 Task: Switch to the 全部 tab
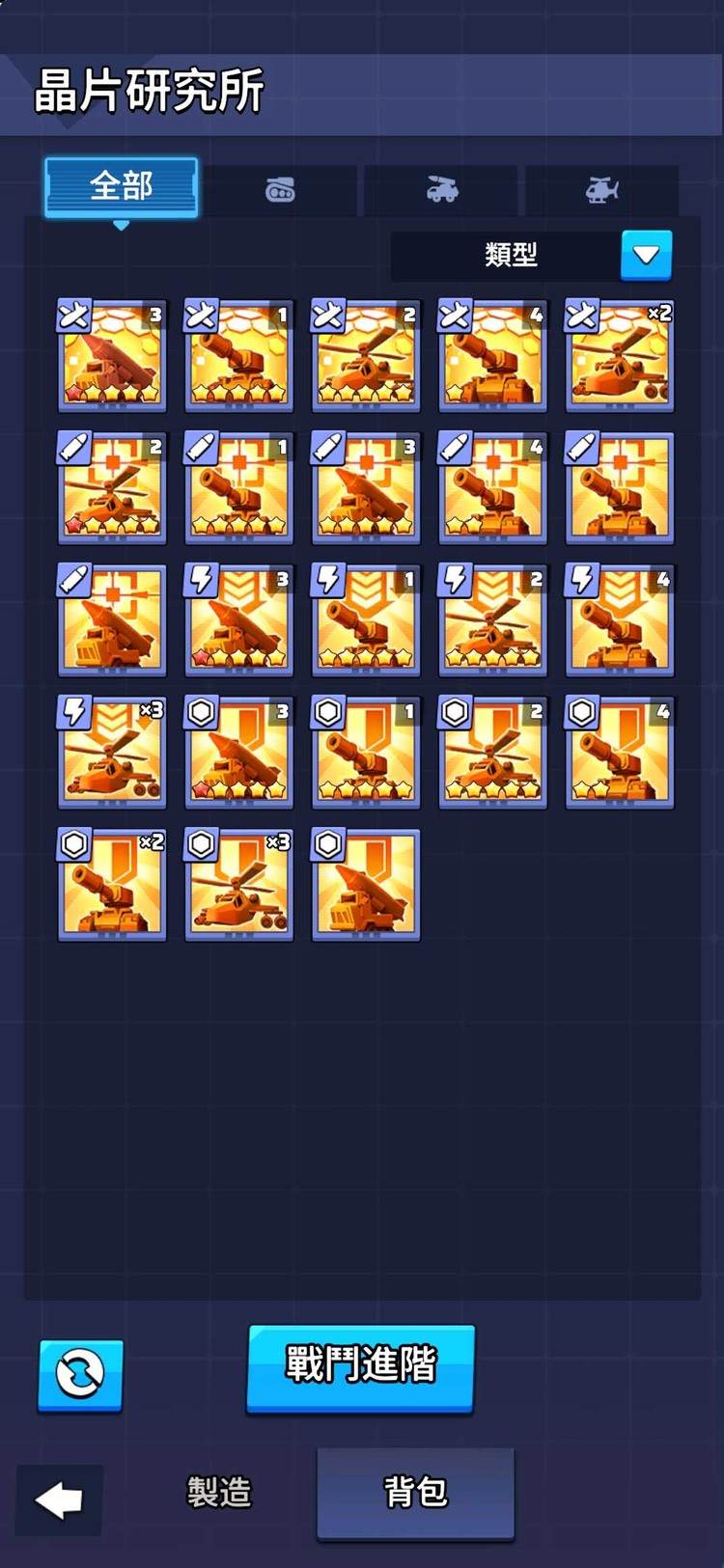(x=121, y=187)
